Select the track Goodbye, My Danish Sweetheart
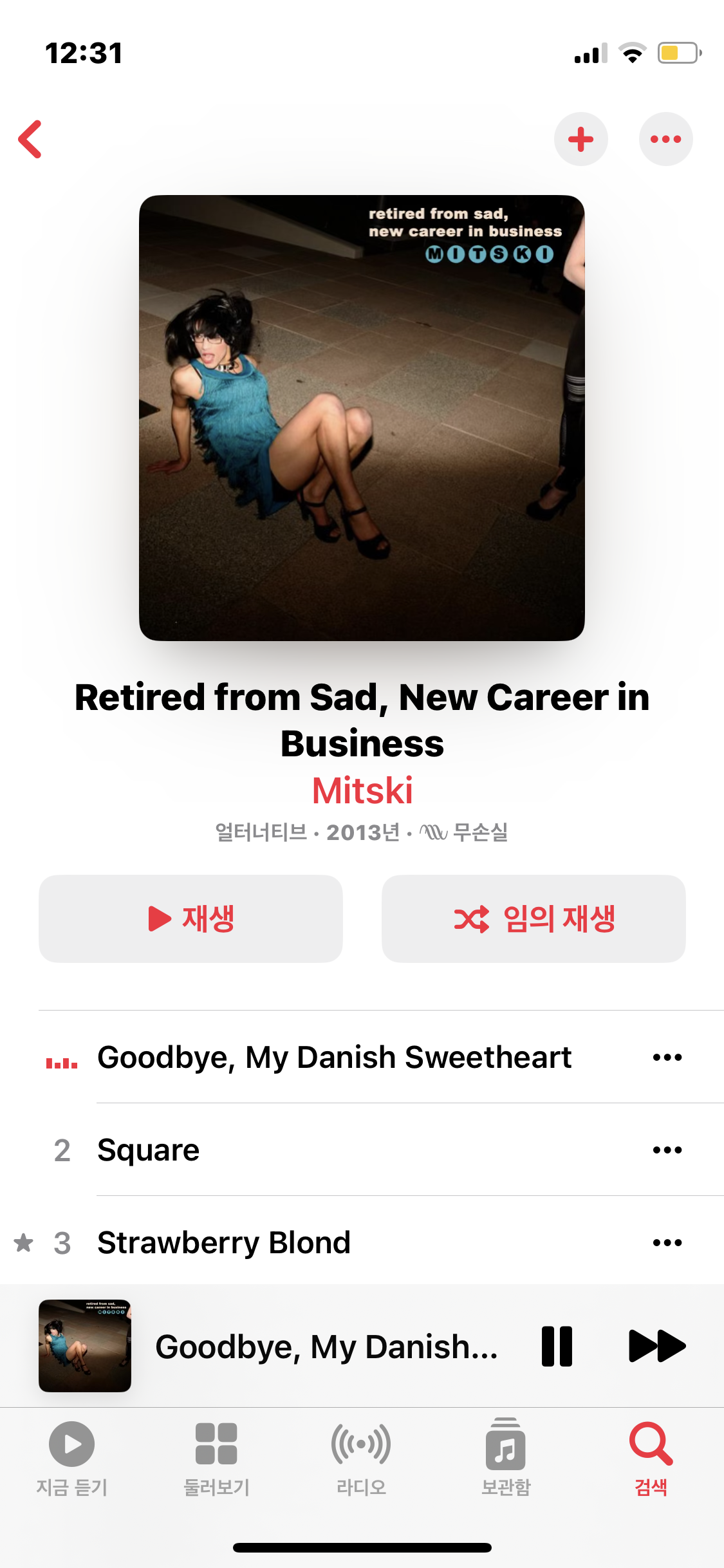724x1568 pixels. [335, 1057]
